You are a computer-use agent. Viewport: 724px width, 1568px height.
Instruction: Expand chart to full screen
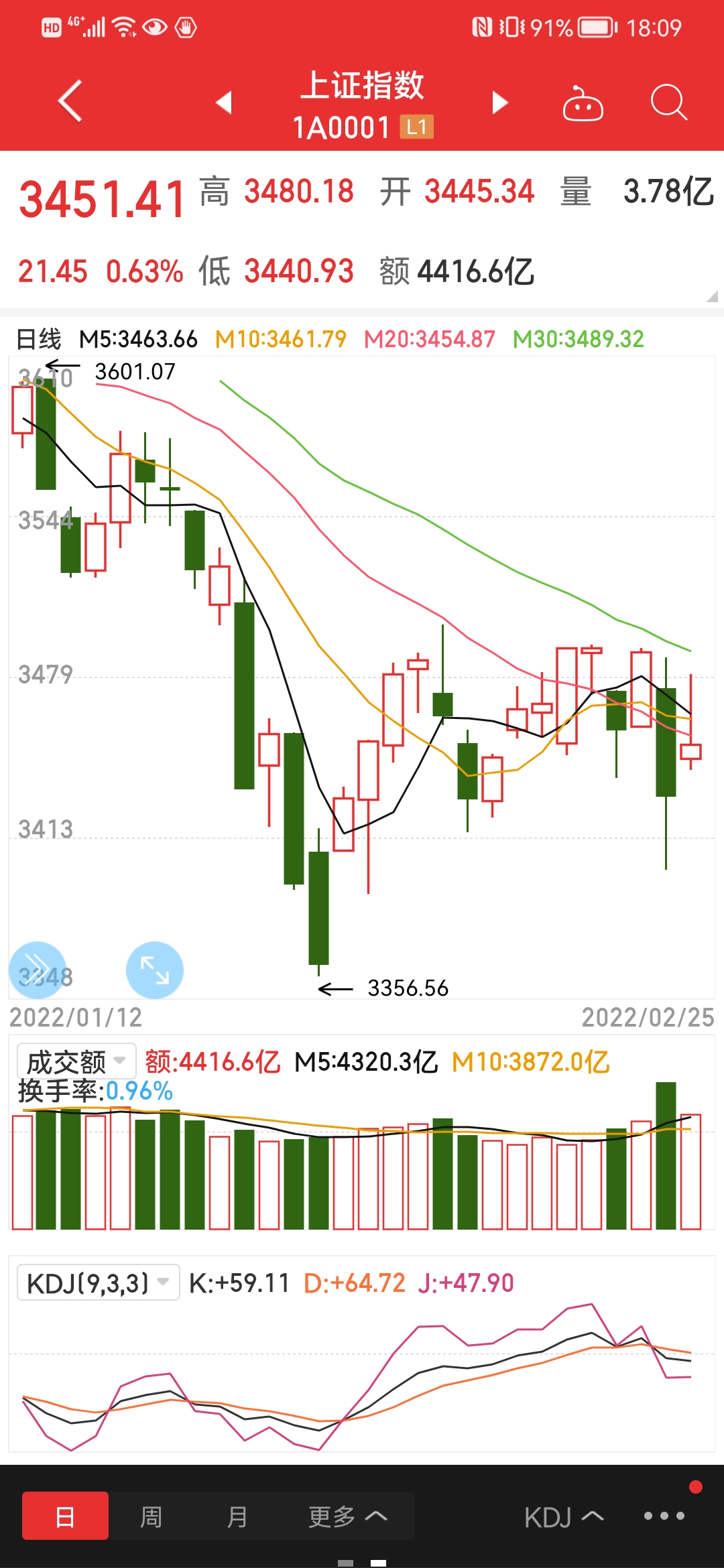(155, 970)
